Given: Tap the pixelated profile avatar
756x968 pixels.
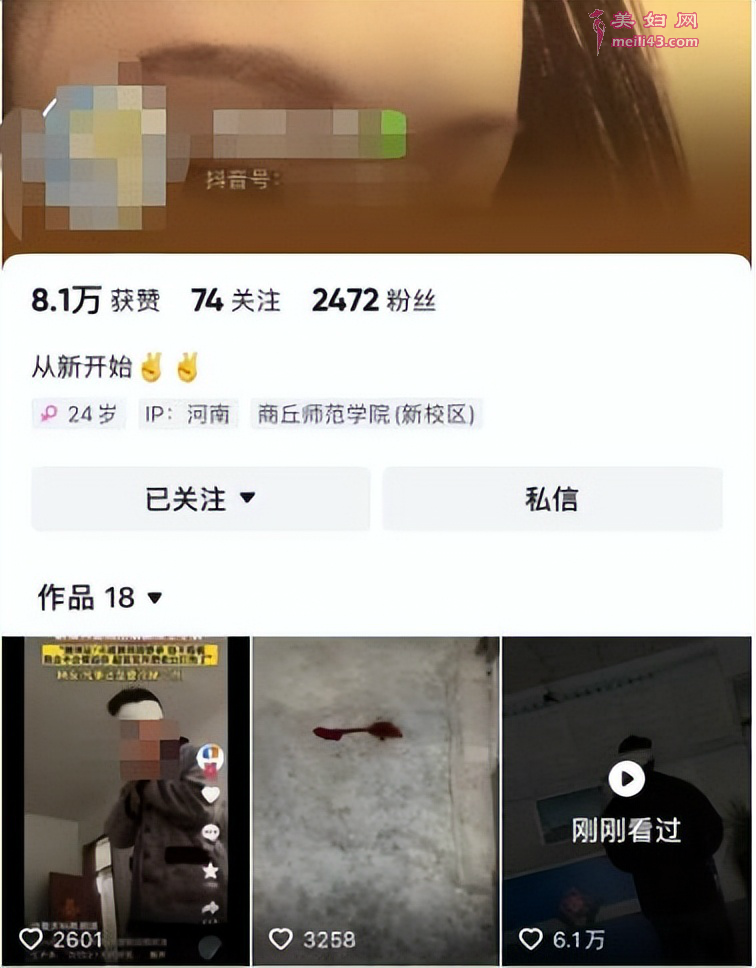Looking at the screenshot, I should [x=97, y=157].
